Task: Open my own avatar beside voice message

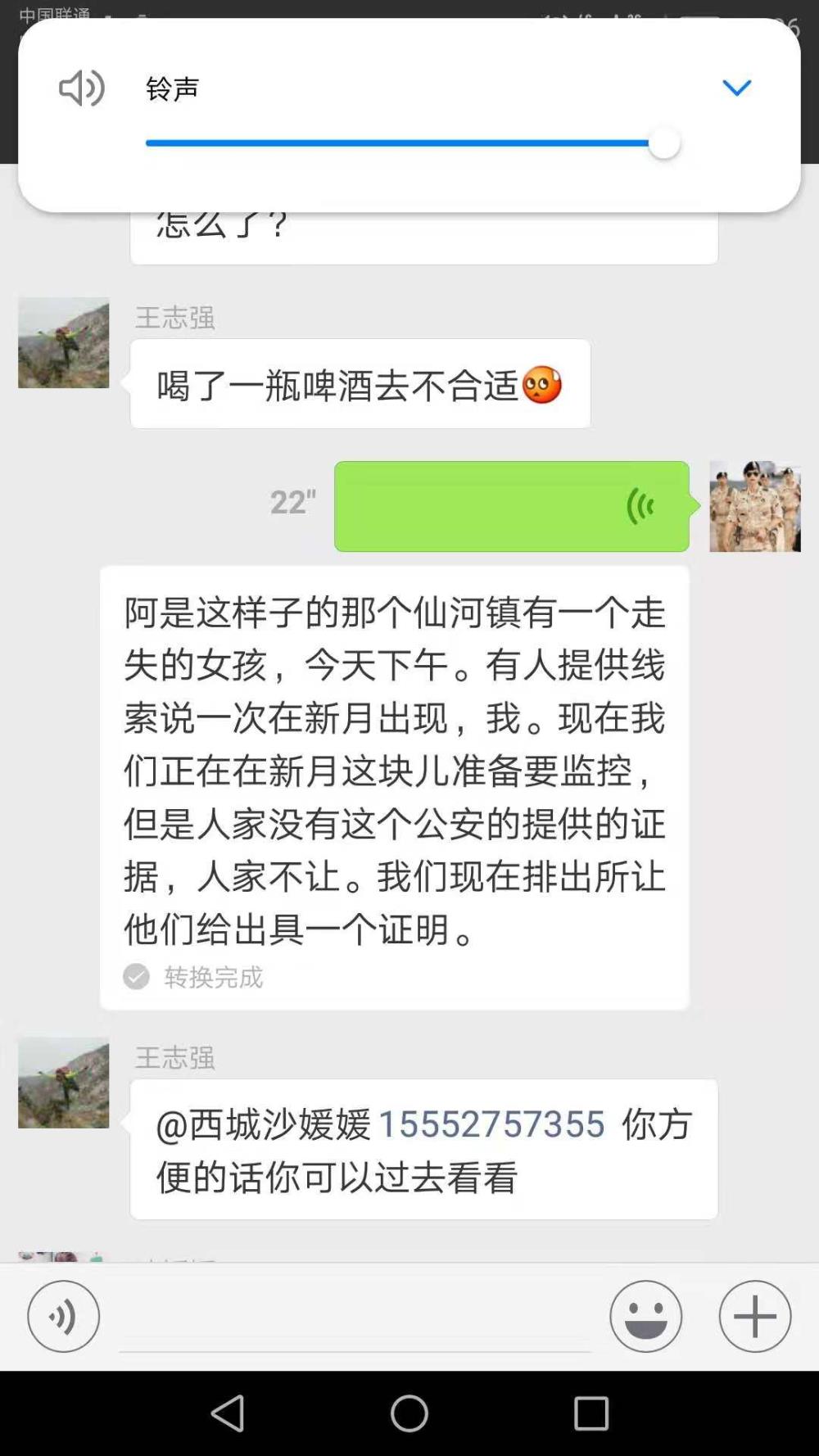Action: pos(755,506)
